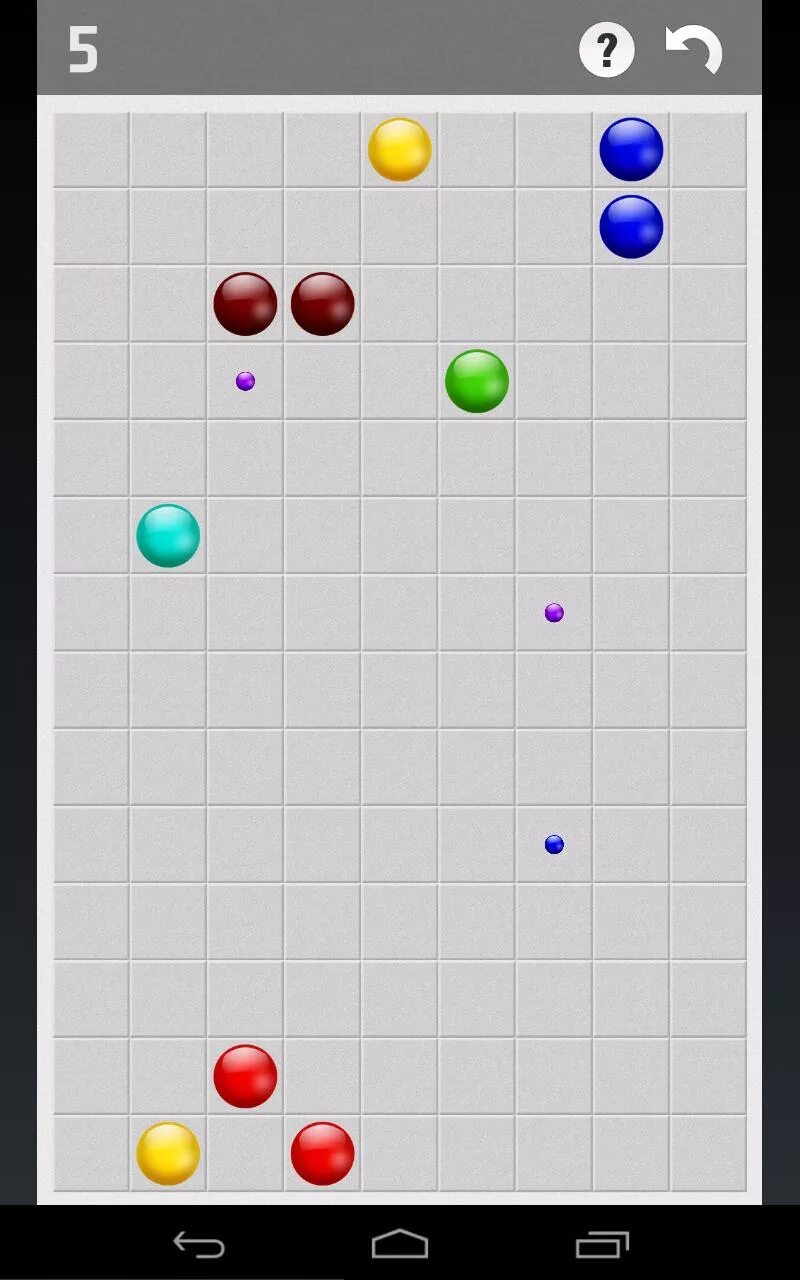800x1280 pixels.
Task: Select the green ball
Action: point(477,381)
